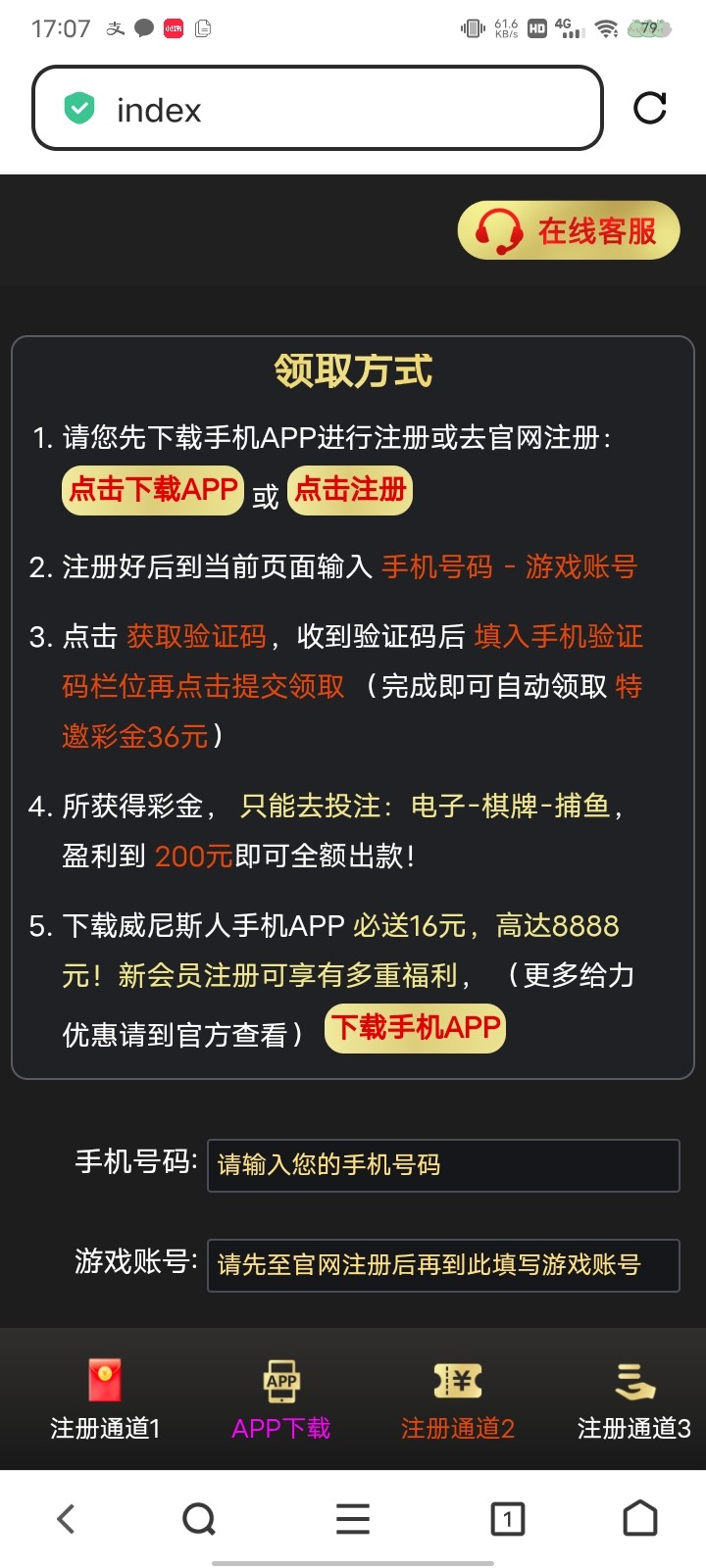The height and width of the screenshot is (1568, 706).
Task: Reload the page with the refresh icon
Action: coord(650,108)
